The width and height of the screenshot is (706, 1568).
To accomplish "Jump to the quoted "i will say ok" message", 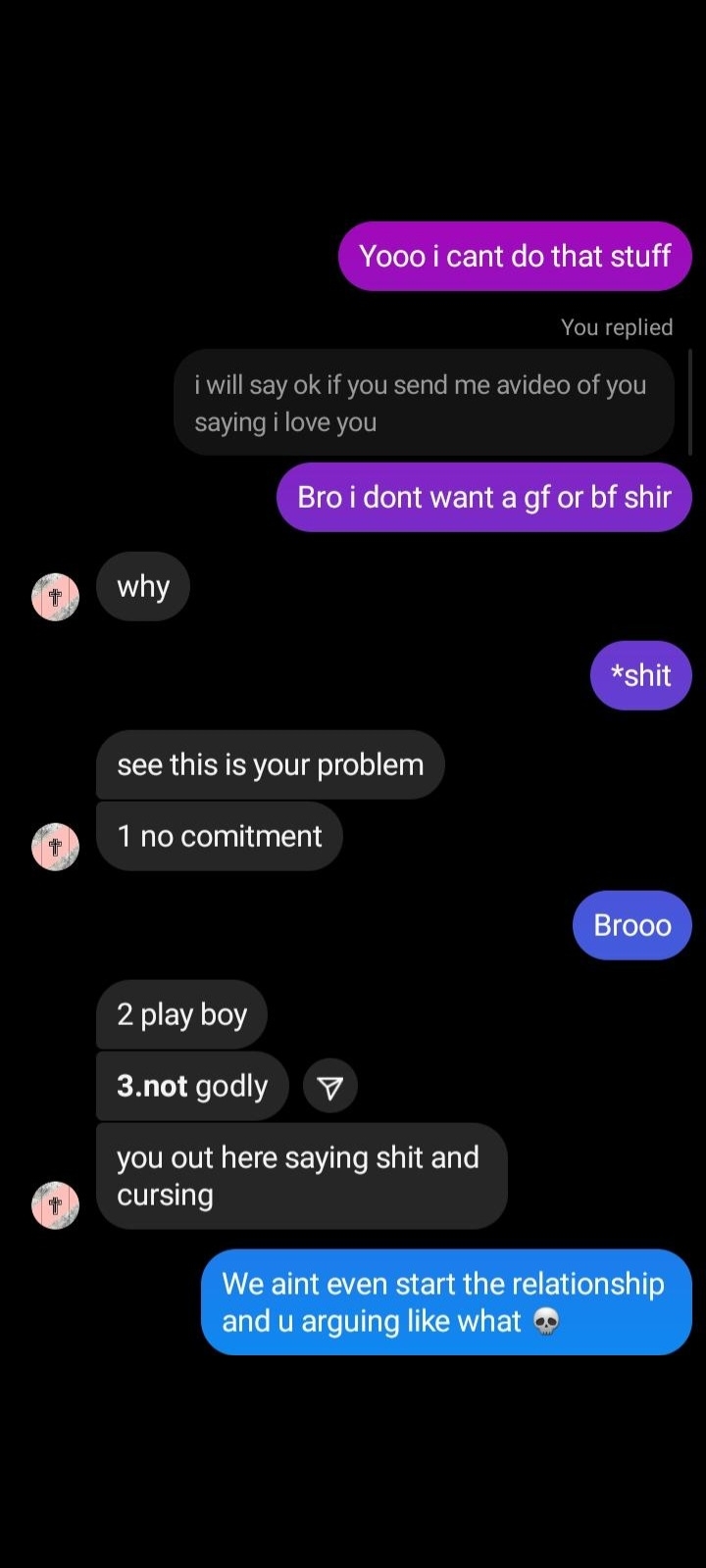I will [x=424, y=403].
